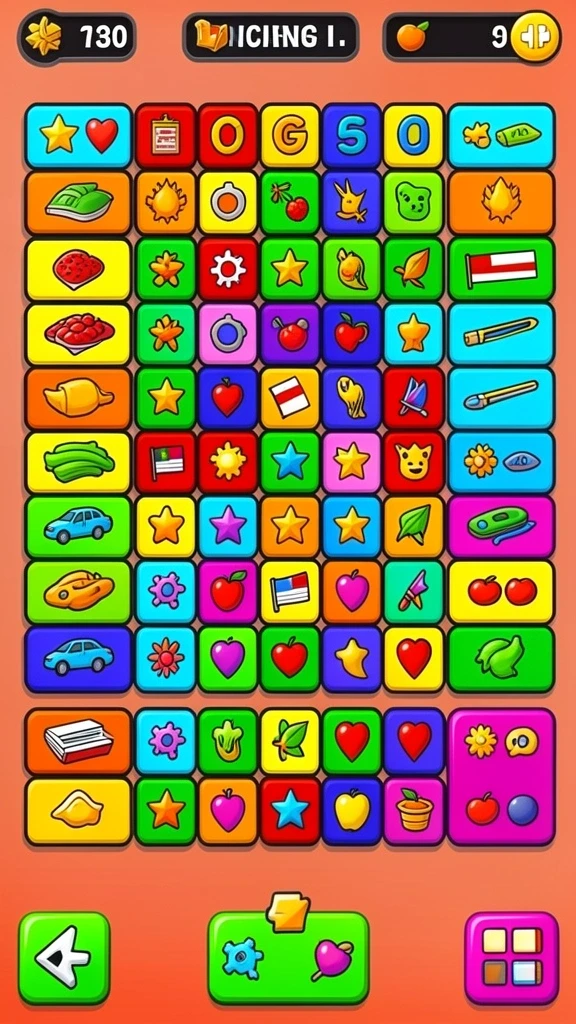The width and height of the screenshot is (576, 1024).
Task: Select the pink tile with gold star
Action: 352,463
